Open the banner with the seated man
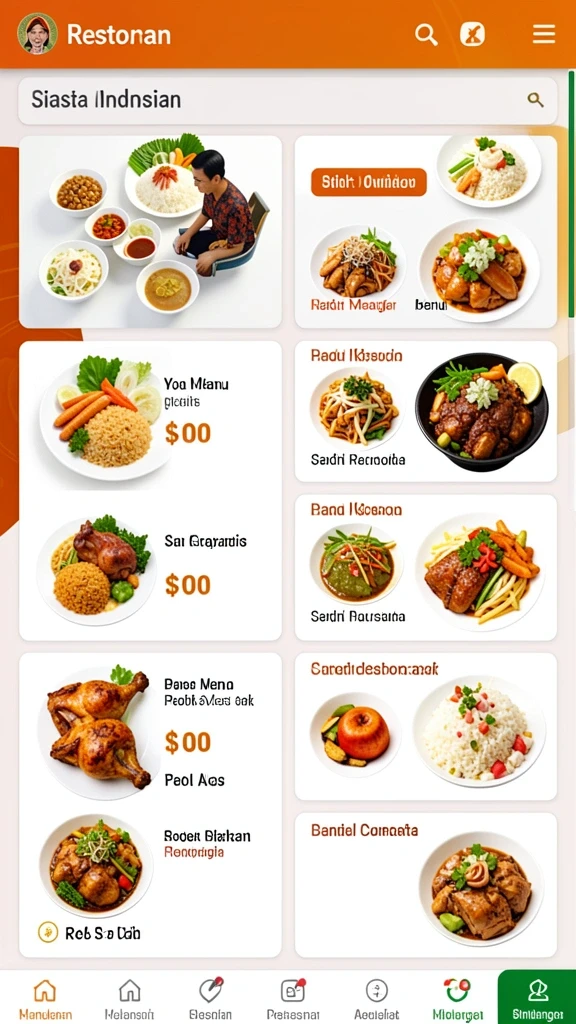 tap(150, 232)
